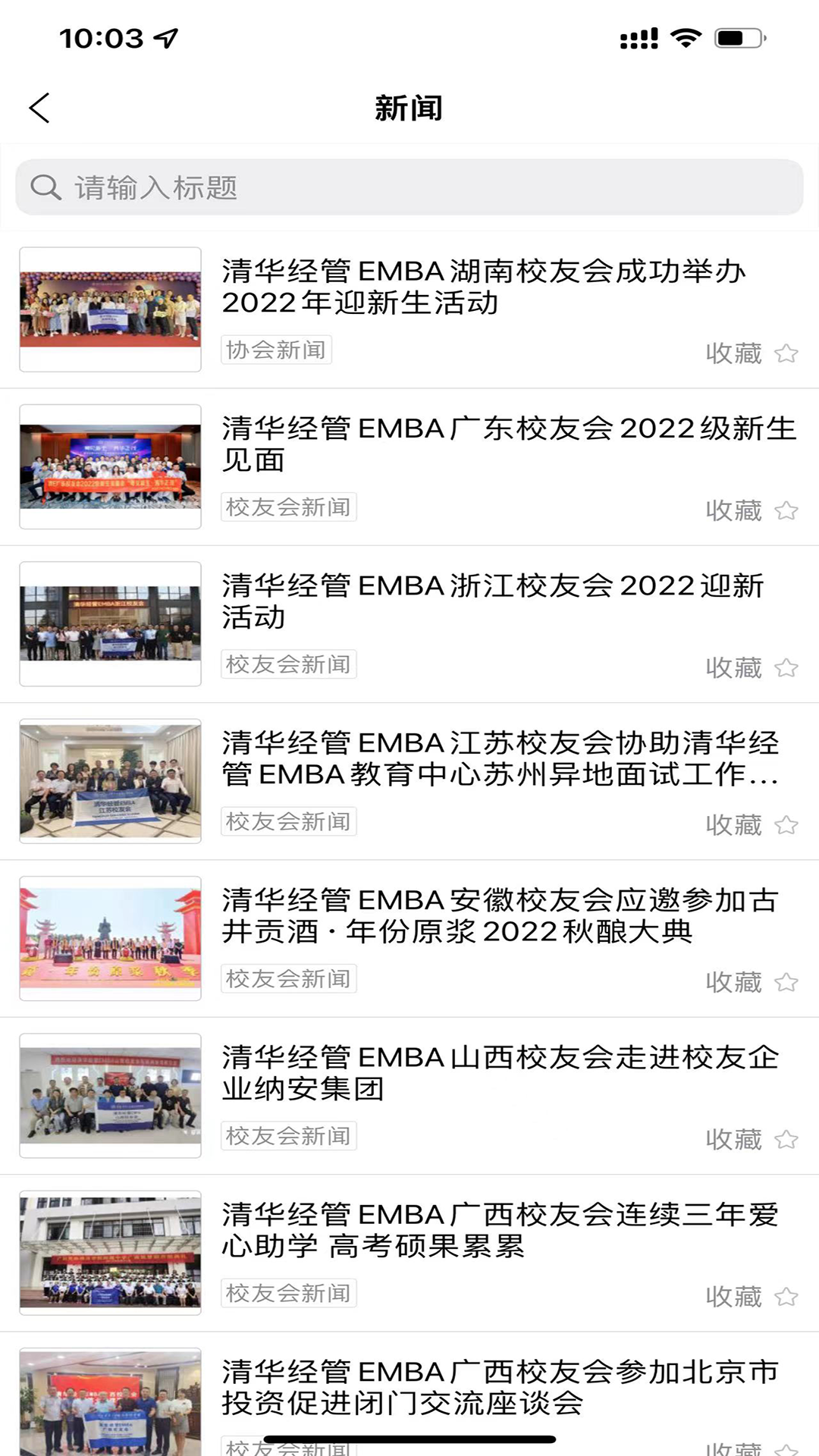Viewport: 819px width, 1456px height.
Task: Toggle 收藏 on the 江苏校友会 article
Action: (733, 825)
